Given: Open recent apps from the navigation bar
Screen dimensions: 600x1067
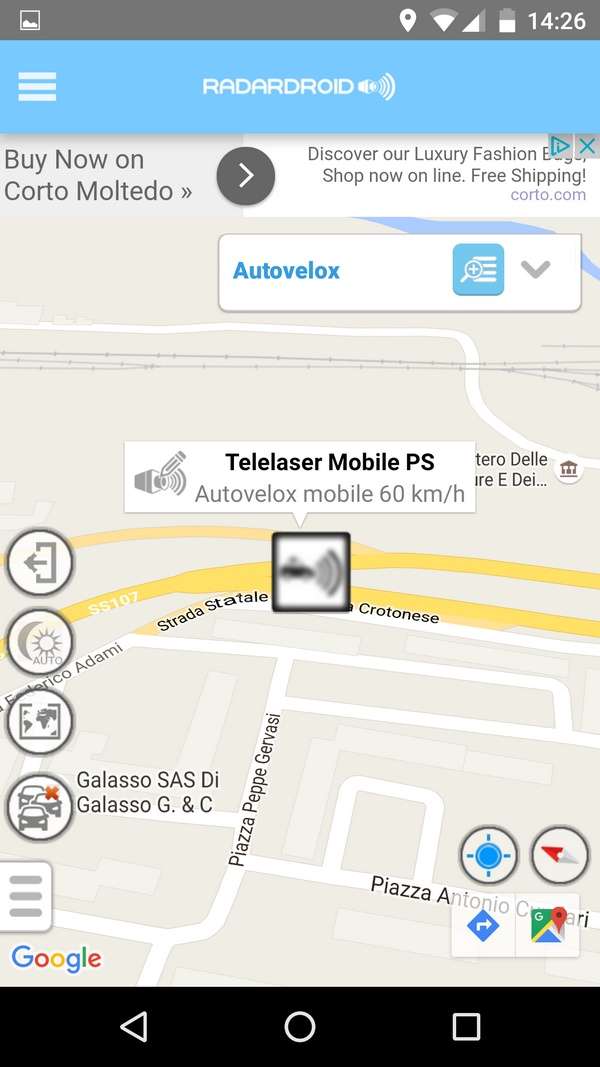Looking at the screenshot, I should 467,1026.
